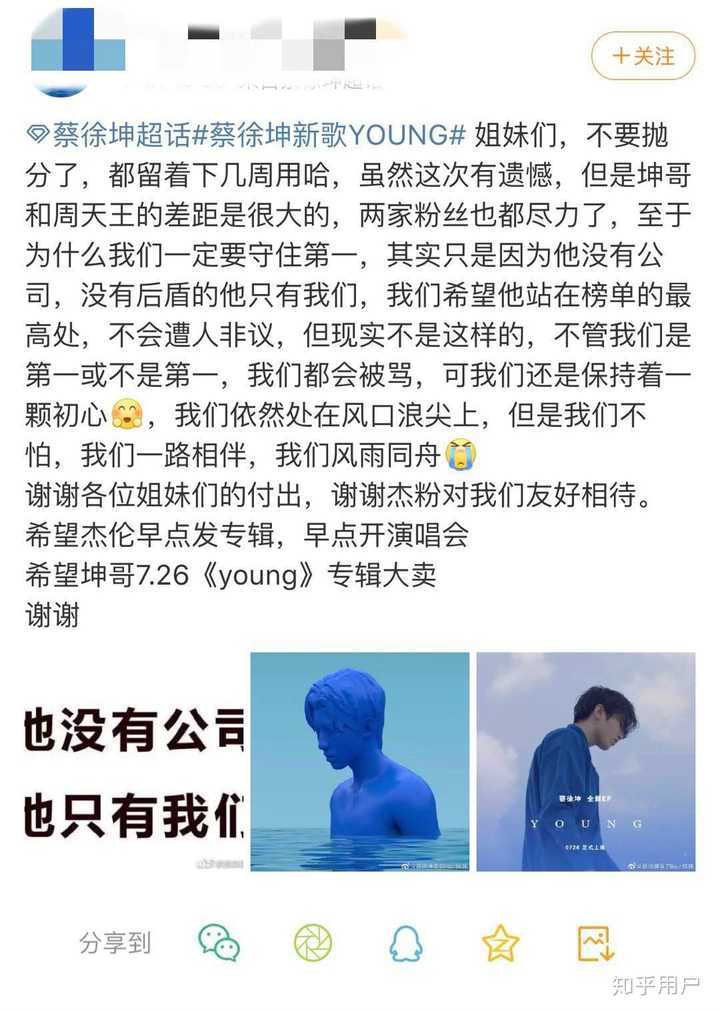Share to Qzone with the star icon

500,941
